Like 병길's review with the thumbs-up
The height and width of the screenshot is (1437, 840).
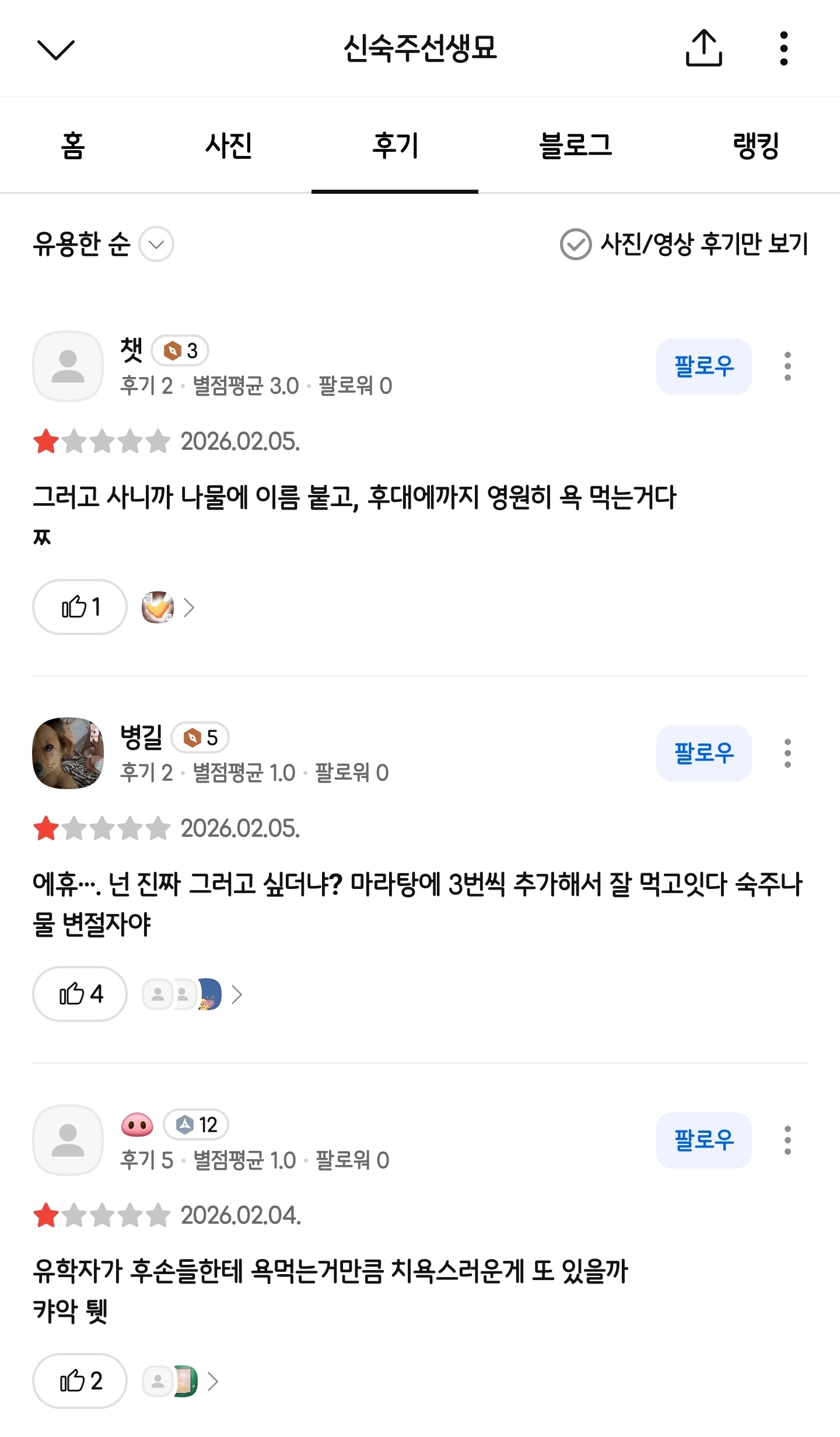(79, 994)
